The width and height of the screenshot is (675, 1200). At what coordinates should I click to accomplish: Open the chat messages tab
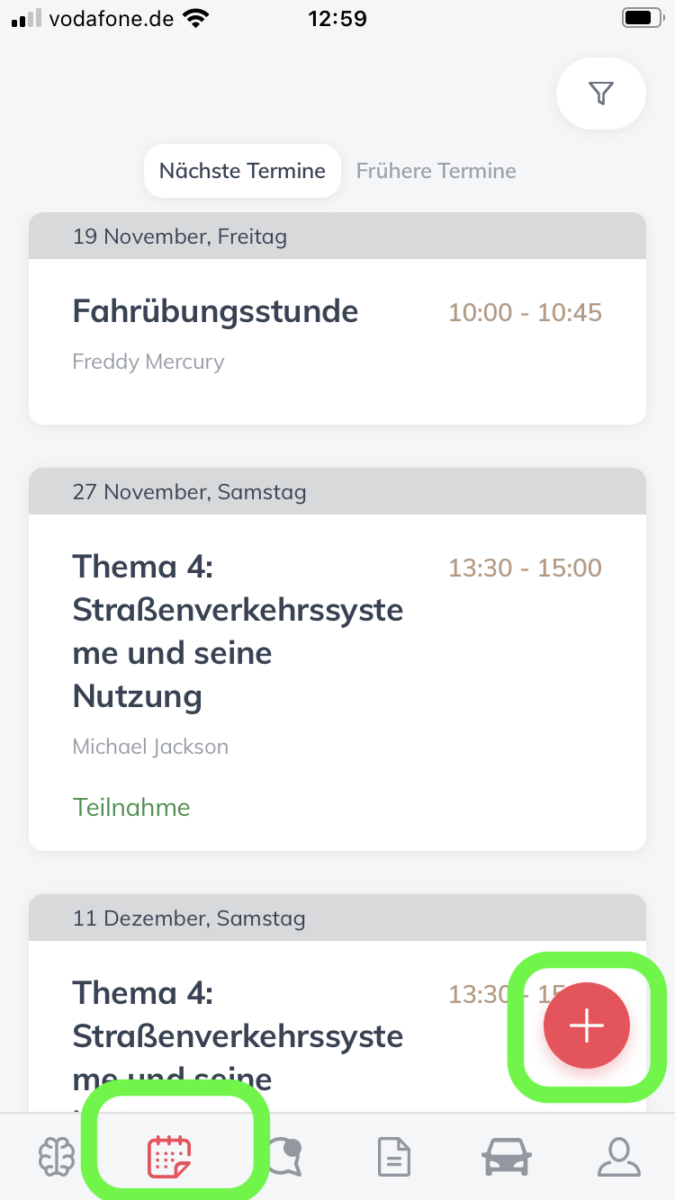pos(283,1157)
